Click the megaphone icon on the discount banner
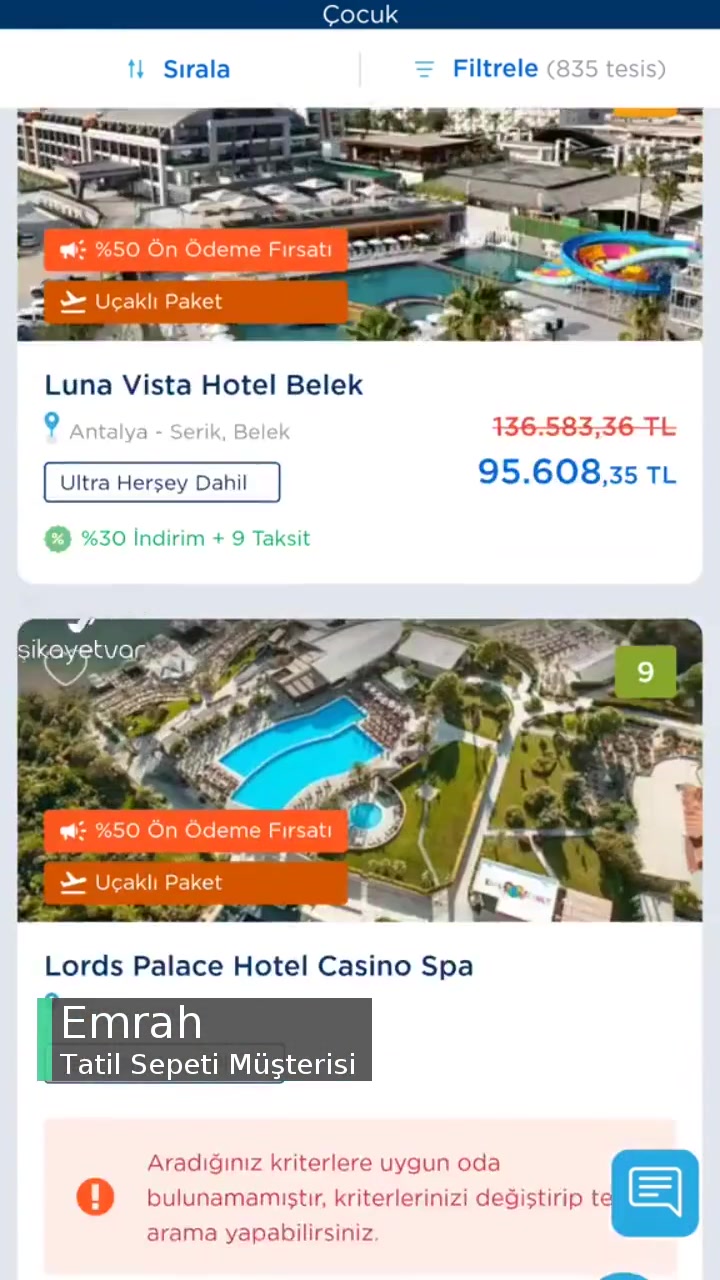 [x=72, y=249]
